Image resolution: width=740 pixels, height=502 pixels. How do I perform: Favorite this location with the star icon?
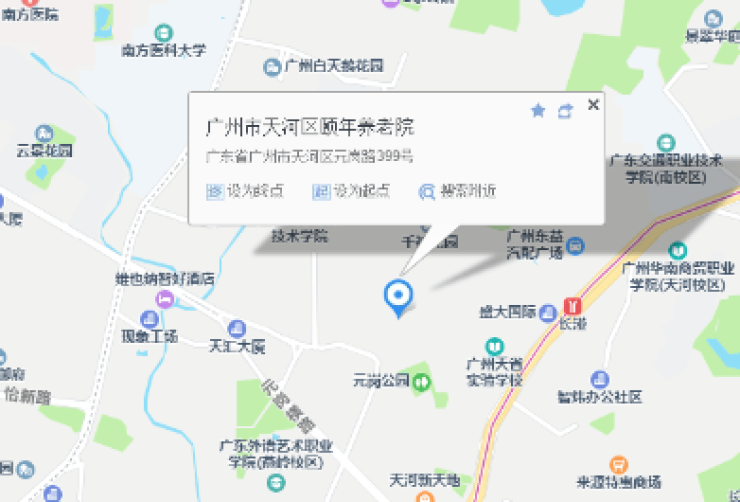coord(538,111)
